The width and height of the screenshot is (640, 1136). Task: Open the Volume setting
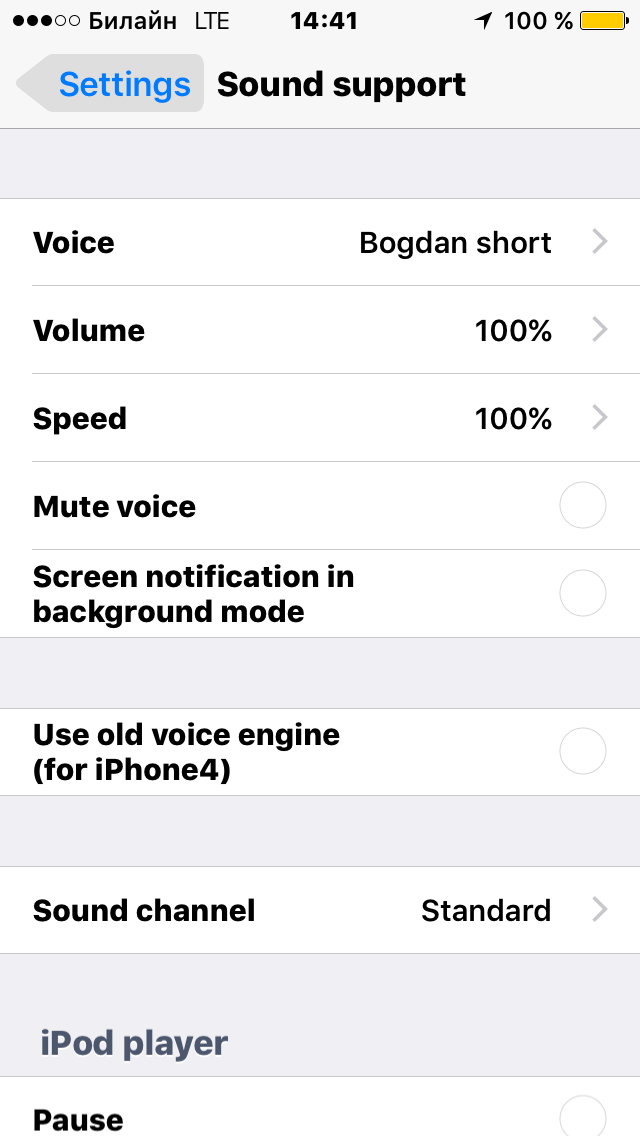pyautogui.click(x=320, y=330)
